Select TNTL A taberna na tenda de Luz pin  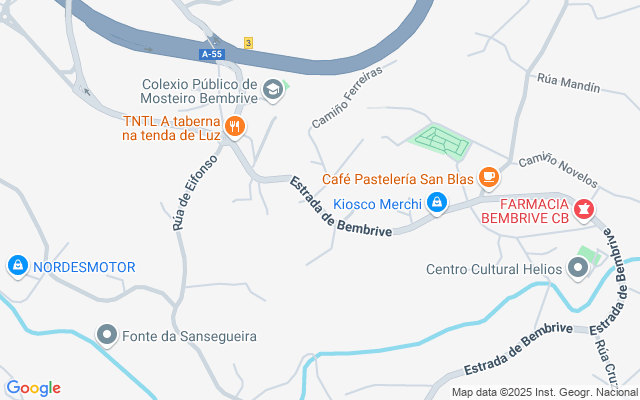235,127
